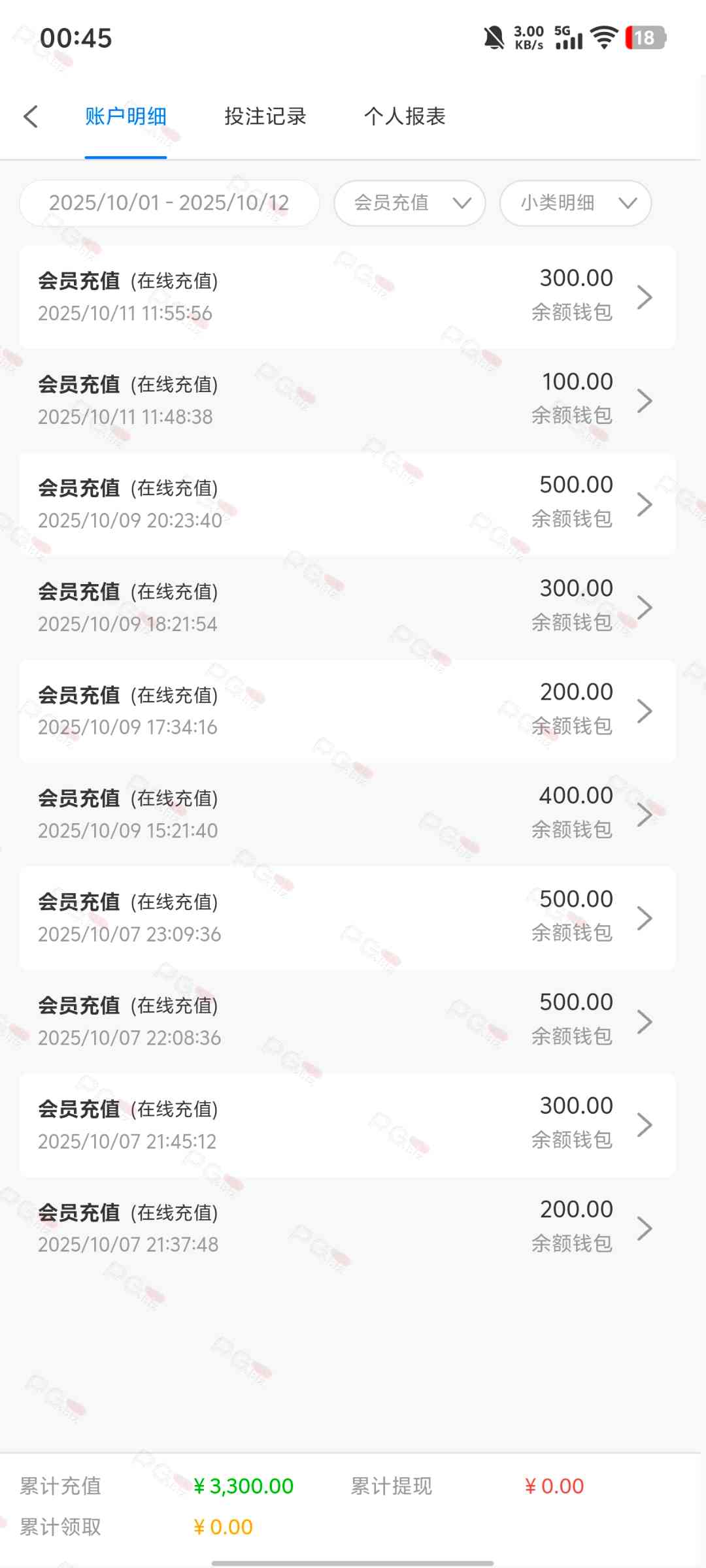Open the 200.00 recharge from 2025/10/07 21:37:48
Screen dimensions: 706x1568
pyautogui.click(x=347, y=1228)
